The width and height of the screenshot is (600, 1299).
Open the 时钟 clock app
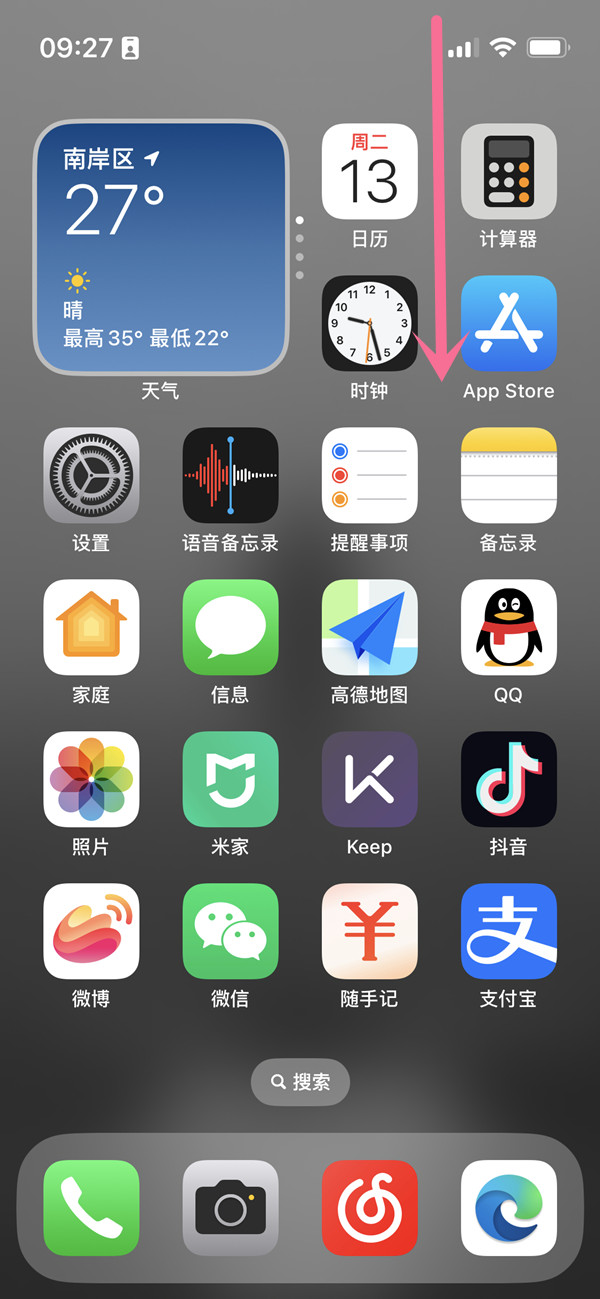tap(369, 323)
